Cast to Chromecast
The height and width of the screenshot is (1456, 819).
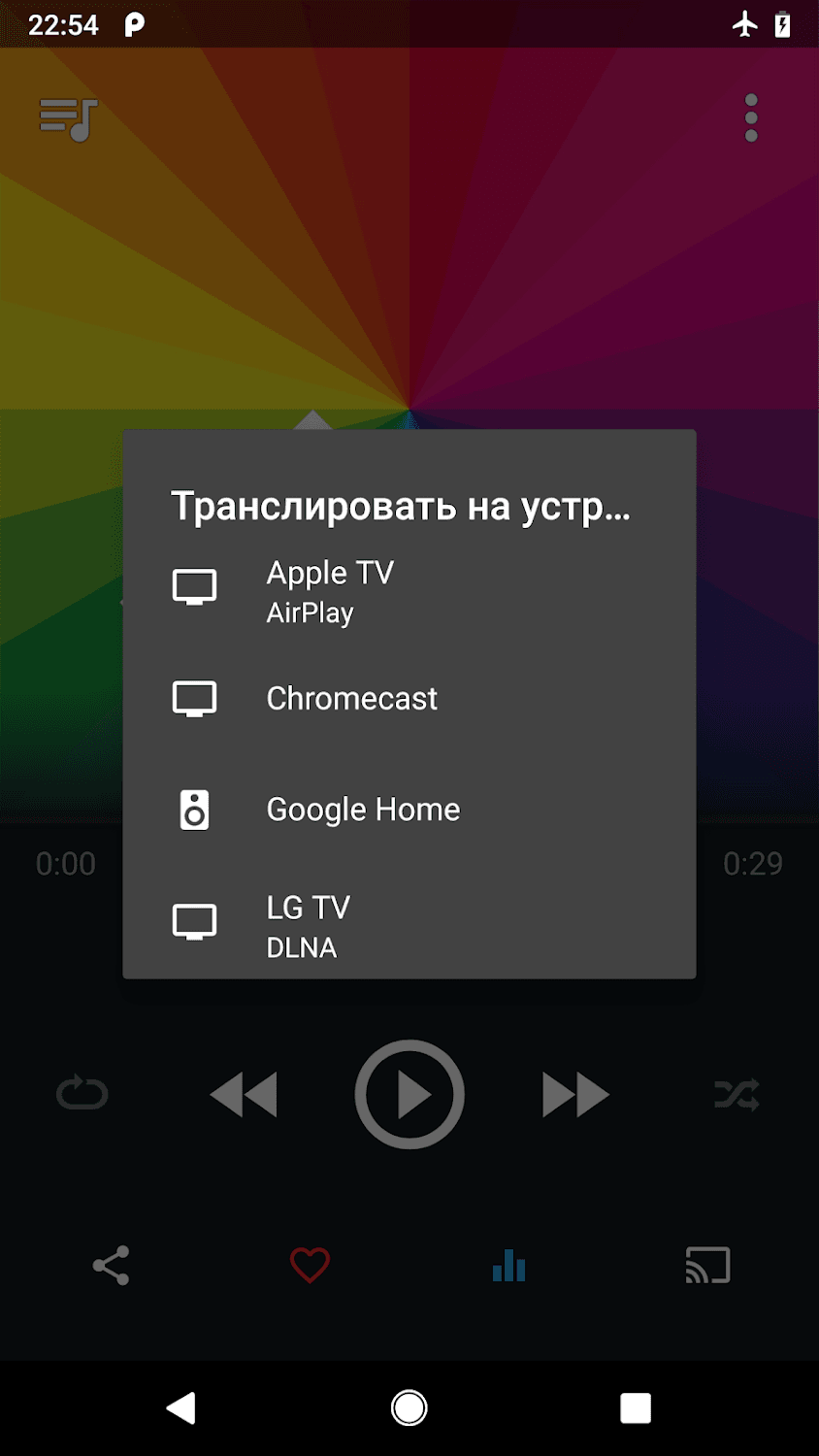pyautogui.click(x=408, y=699)
